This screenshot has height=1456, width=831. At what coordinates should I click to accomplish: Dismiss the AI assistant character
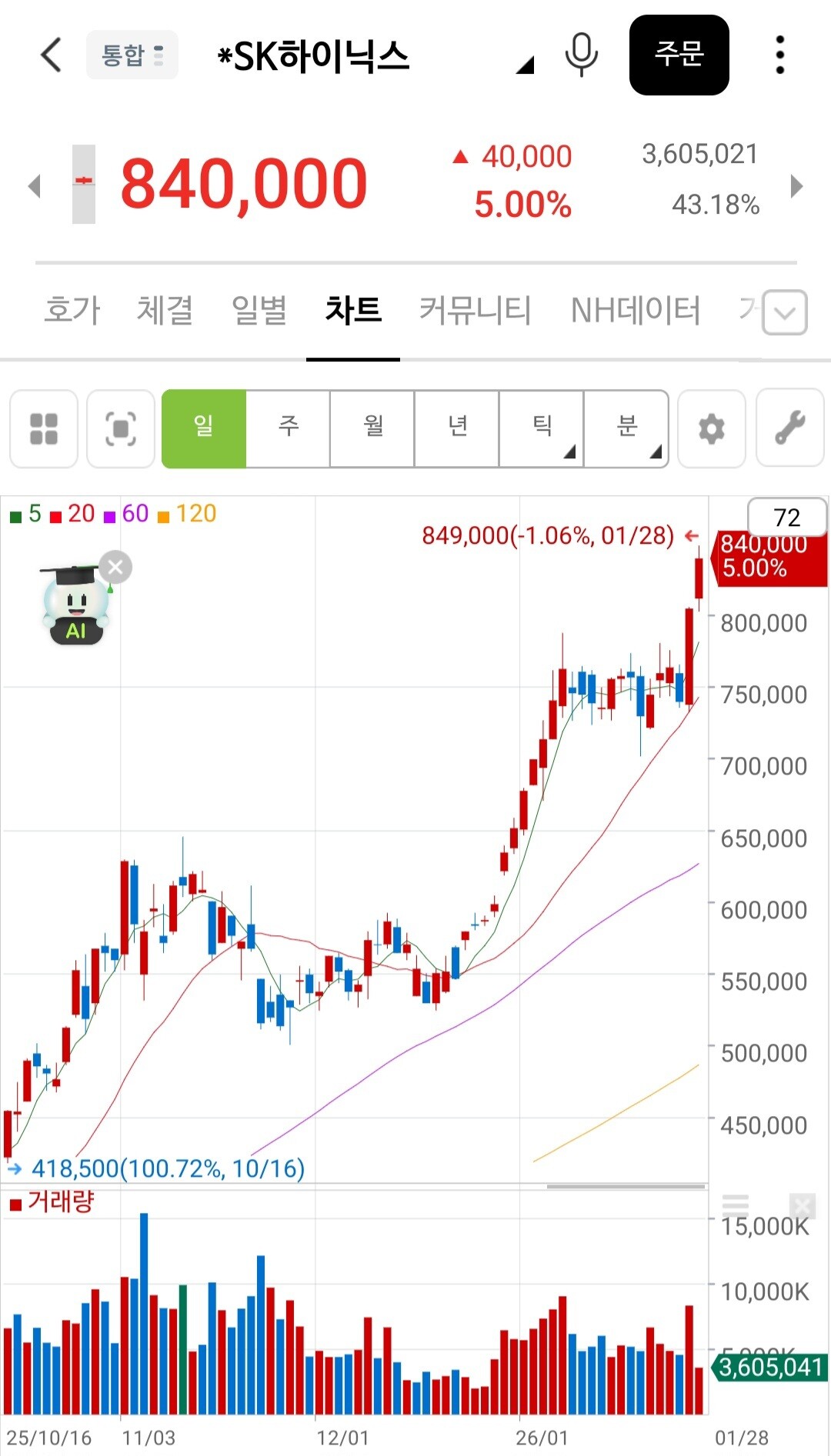pos(115,568)
